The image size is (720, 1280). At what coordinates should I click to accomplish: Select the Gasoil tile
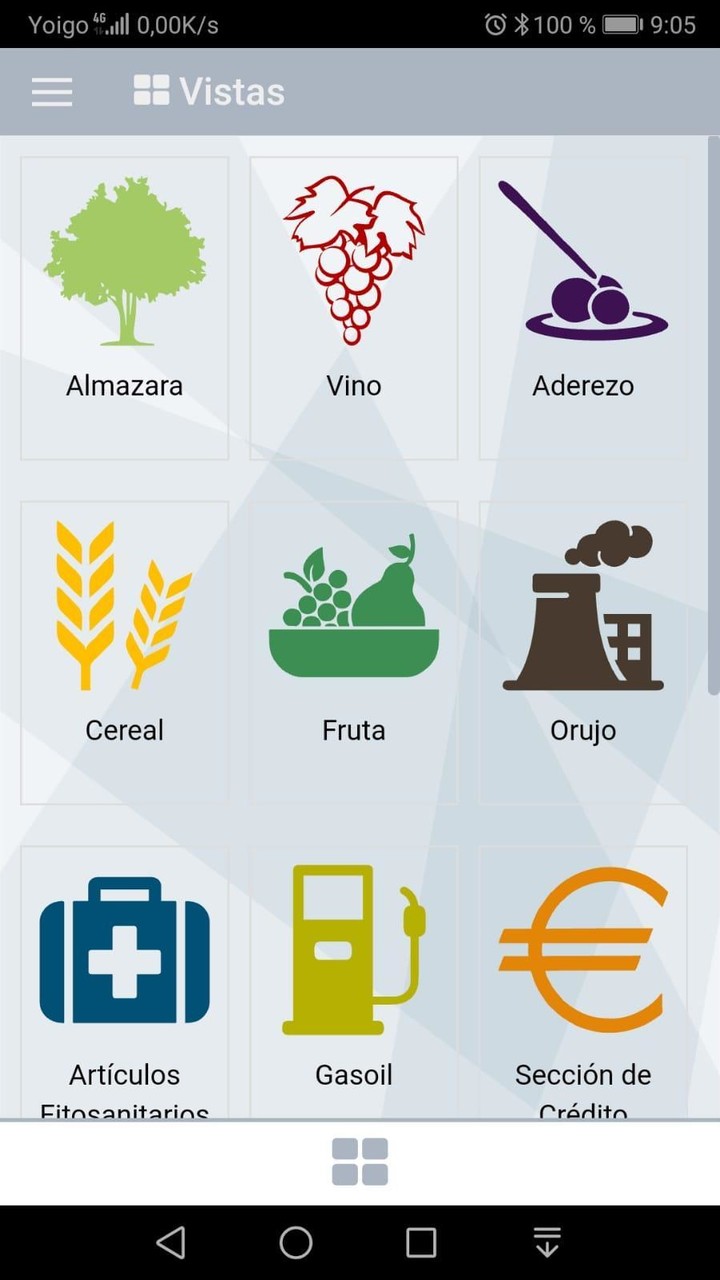coord(354,980)
